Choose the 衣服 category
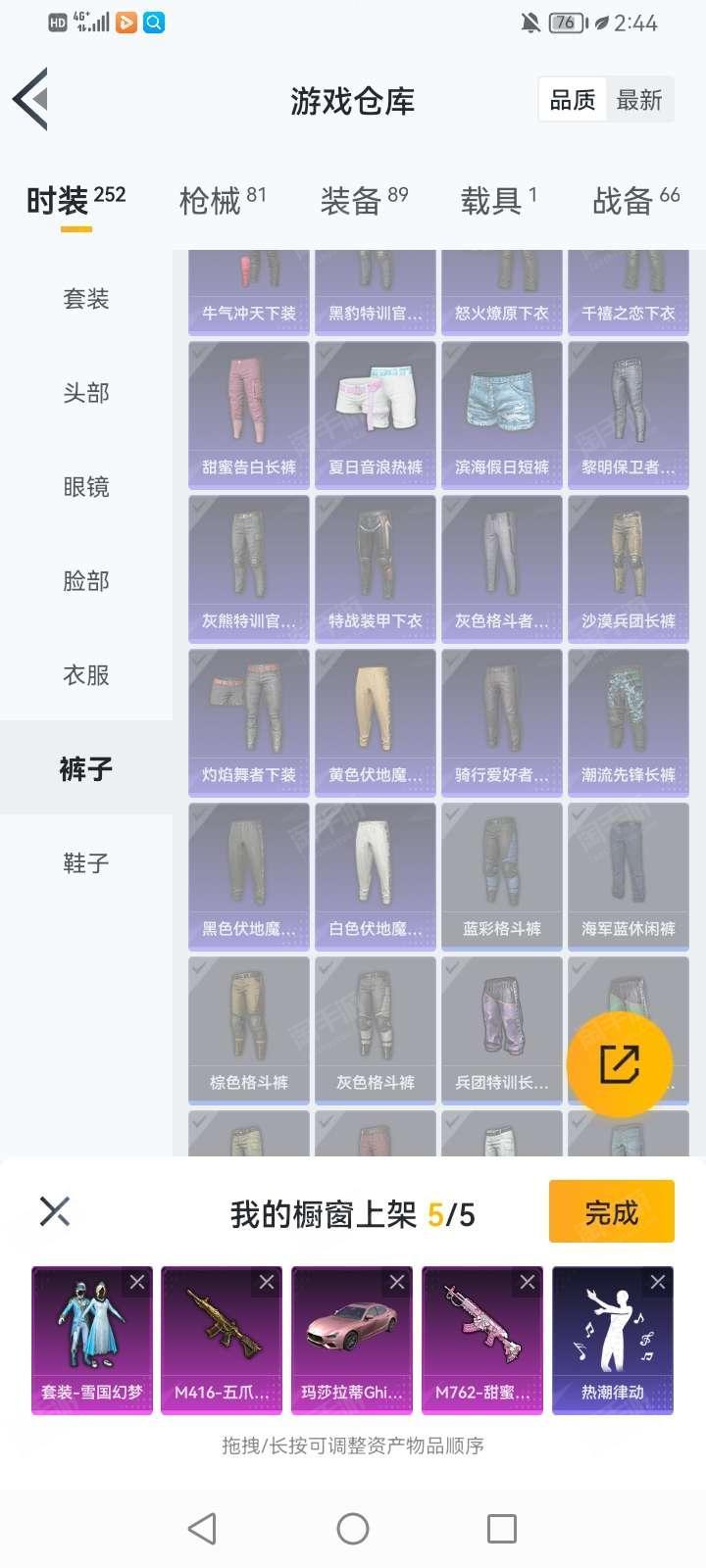 86,675
